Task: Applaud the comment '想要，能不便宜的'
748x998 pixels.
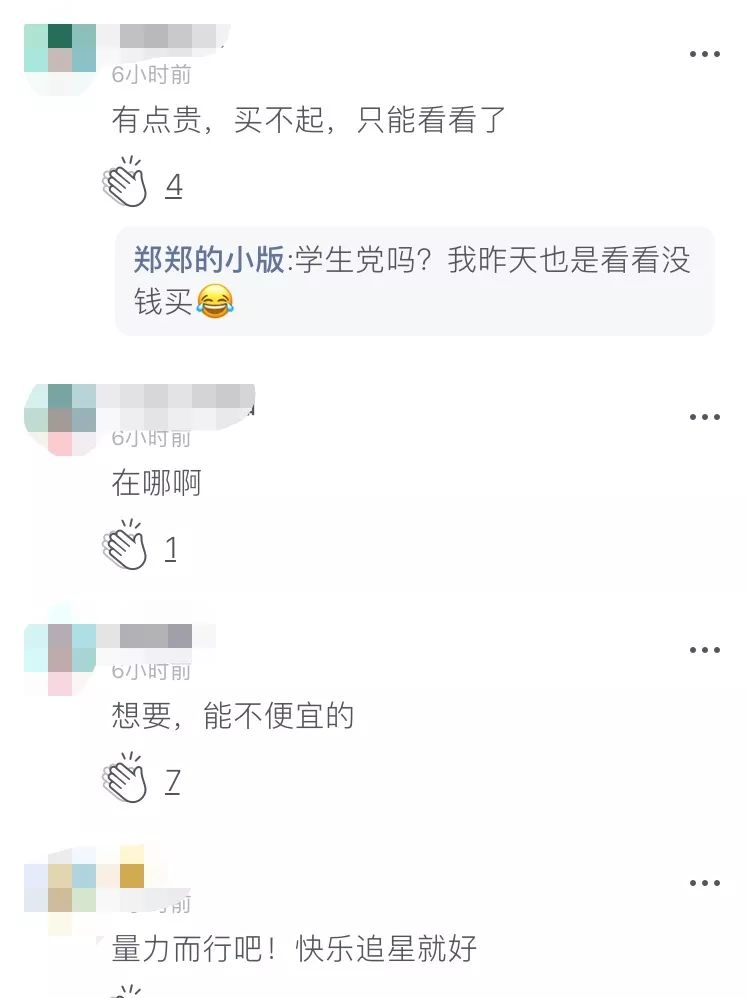Action: [x=127, y=780]
